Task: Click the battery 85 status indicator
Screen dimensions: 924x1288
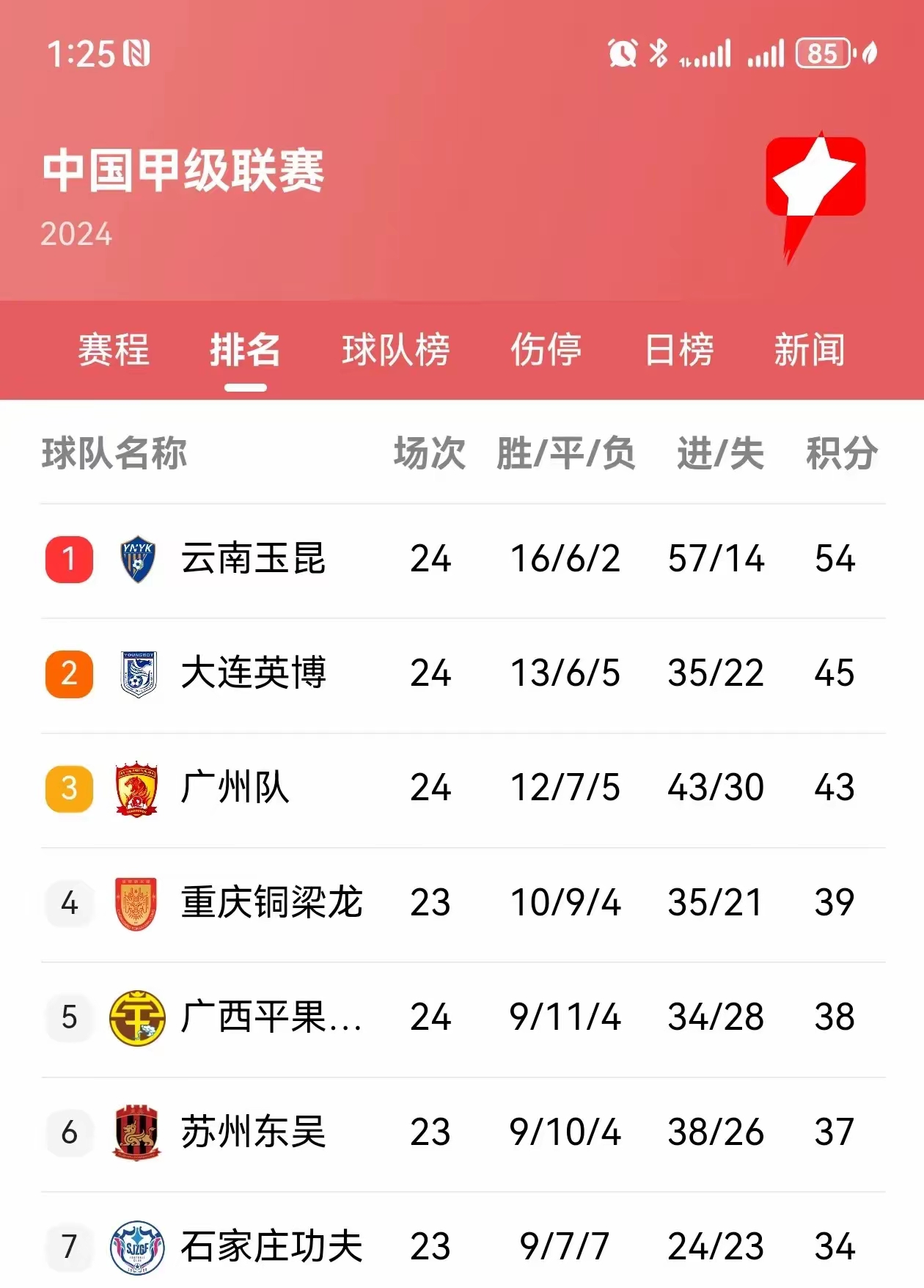Action: click(821, 53)
